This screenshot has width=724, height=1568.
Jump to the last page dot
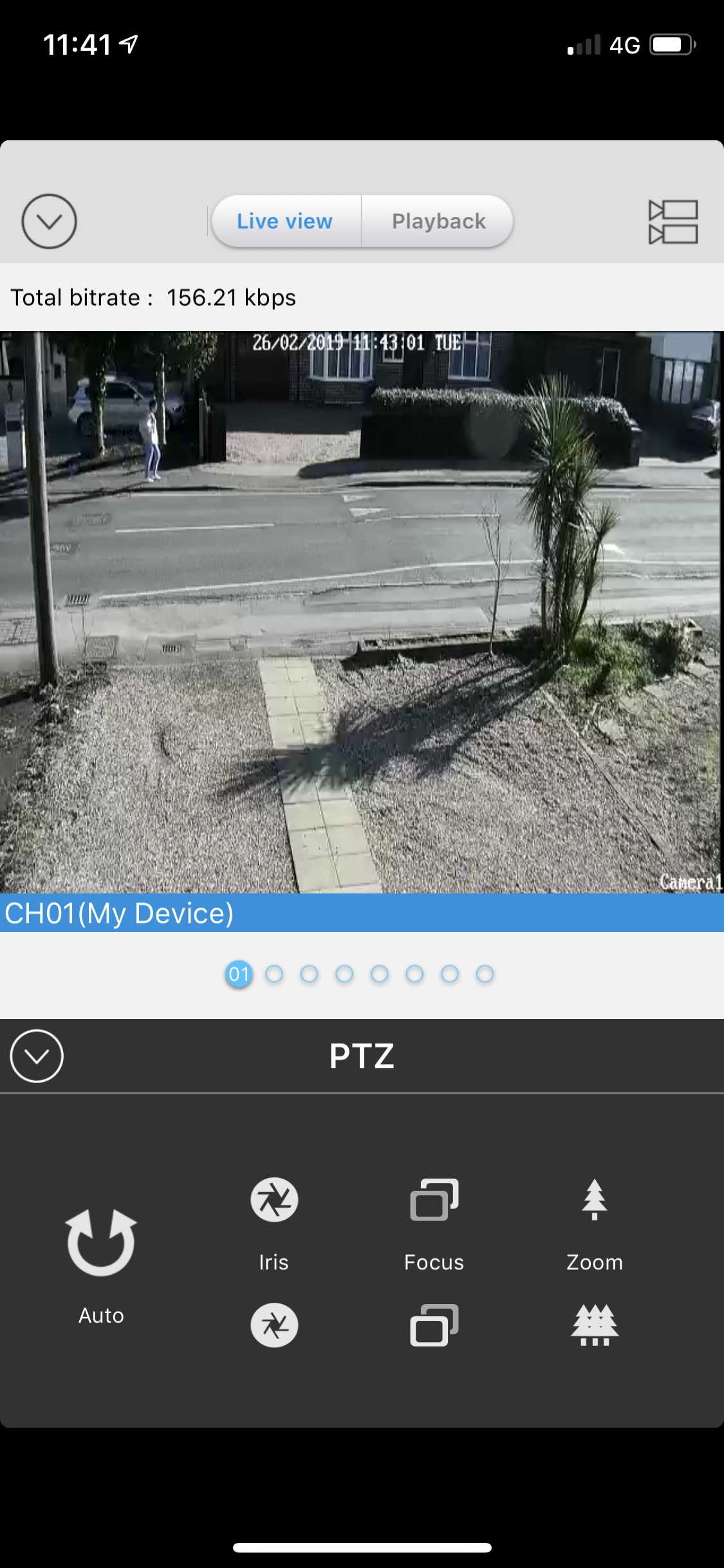pyautogui.click(x=485, y=975)
